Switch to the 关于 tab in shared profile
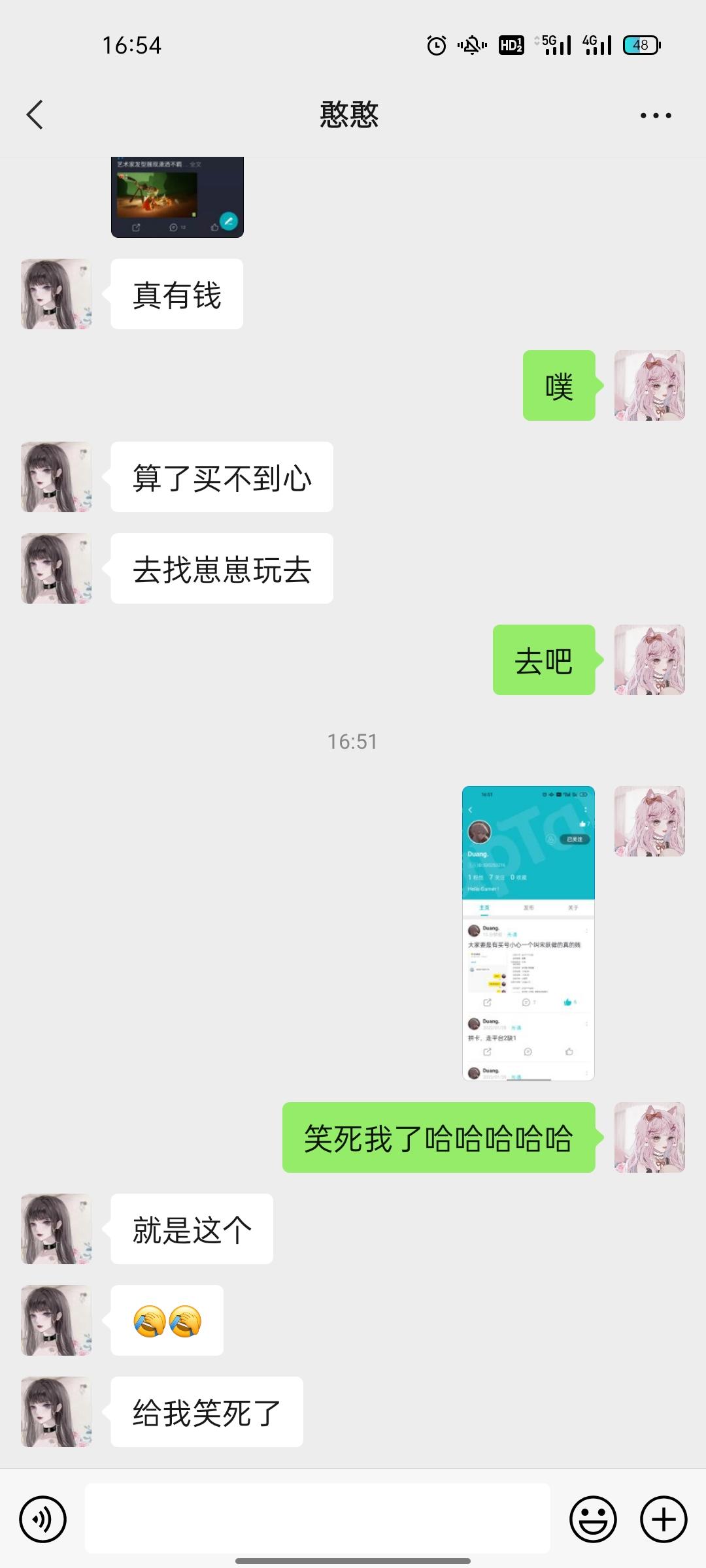Viewport: 706px width, 1568px height. [573, 908]
